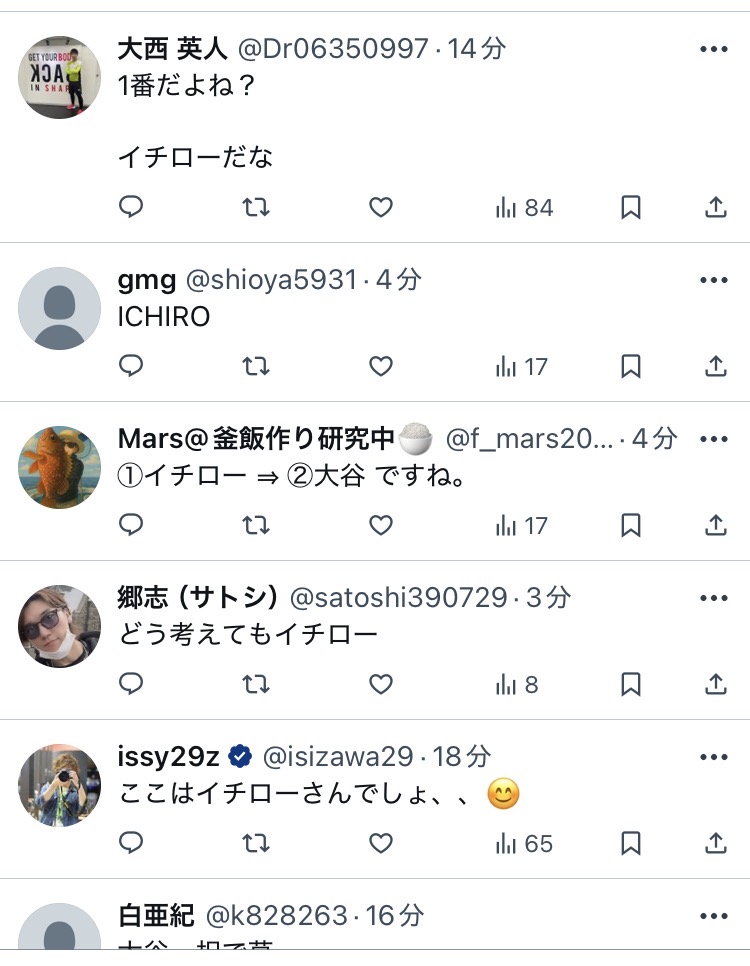Image resolution: width=750 pixels, height=966 pixels.
Task: Reply to 大西 英人's post
Action: (x=131, y=207)
